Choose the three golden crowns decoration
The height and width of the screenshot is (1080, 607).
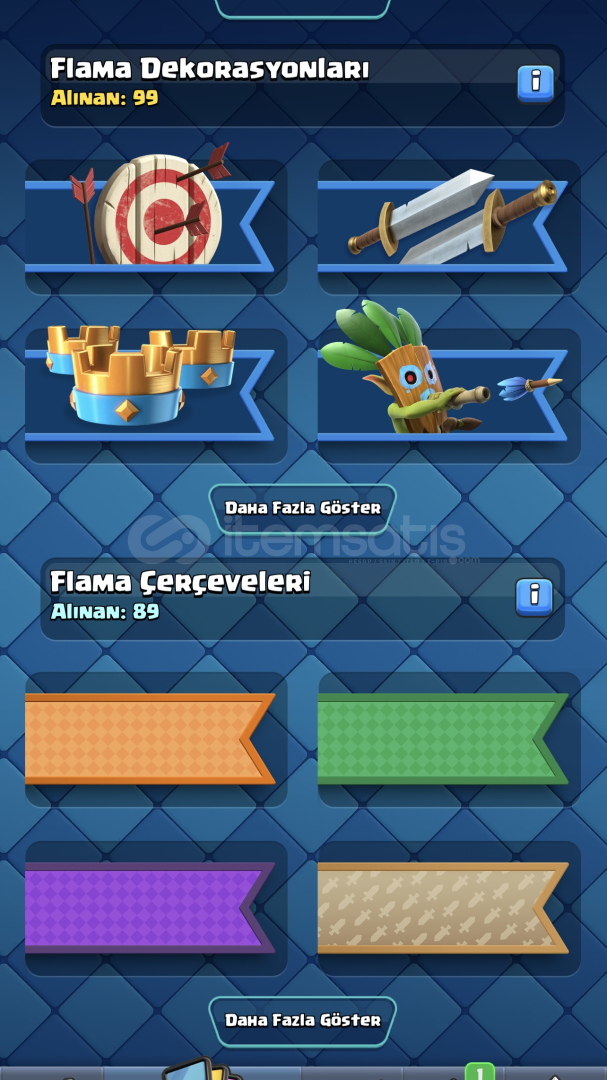[156, 395]
